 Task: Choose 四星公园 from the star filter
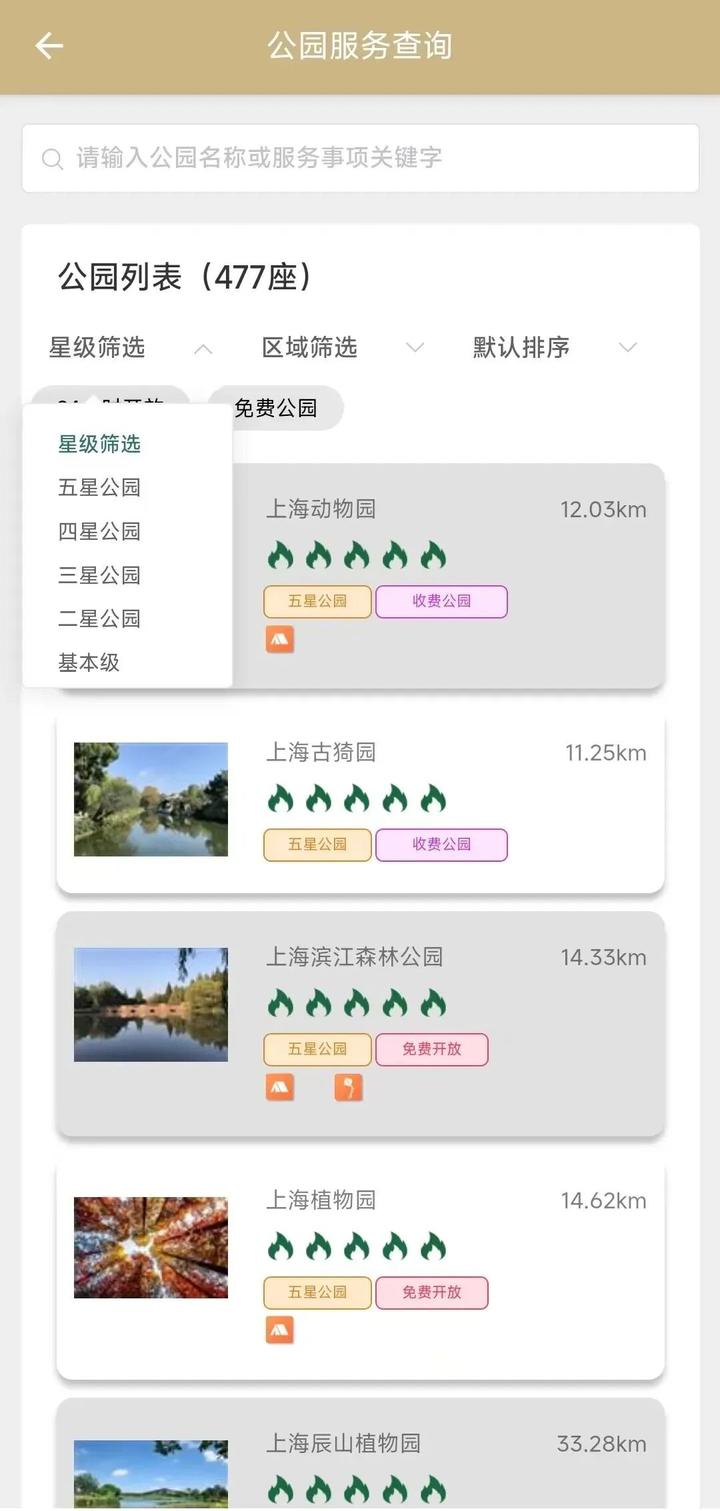pos(99,532)
